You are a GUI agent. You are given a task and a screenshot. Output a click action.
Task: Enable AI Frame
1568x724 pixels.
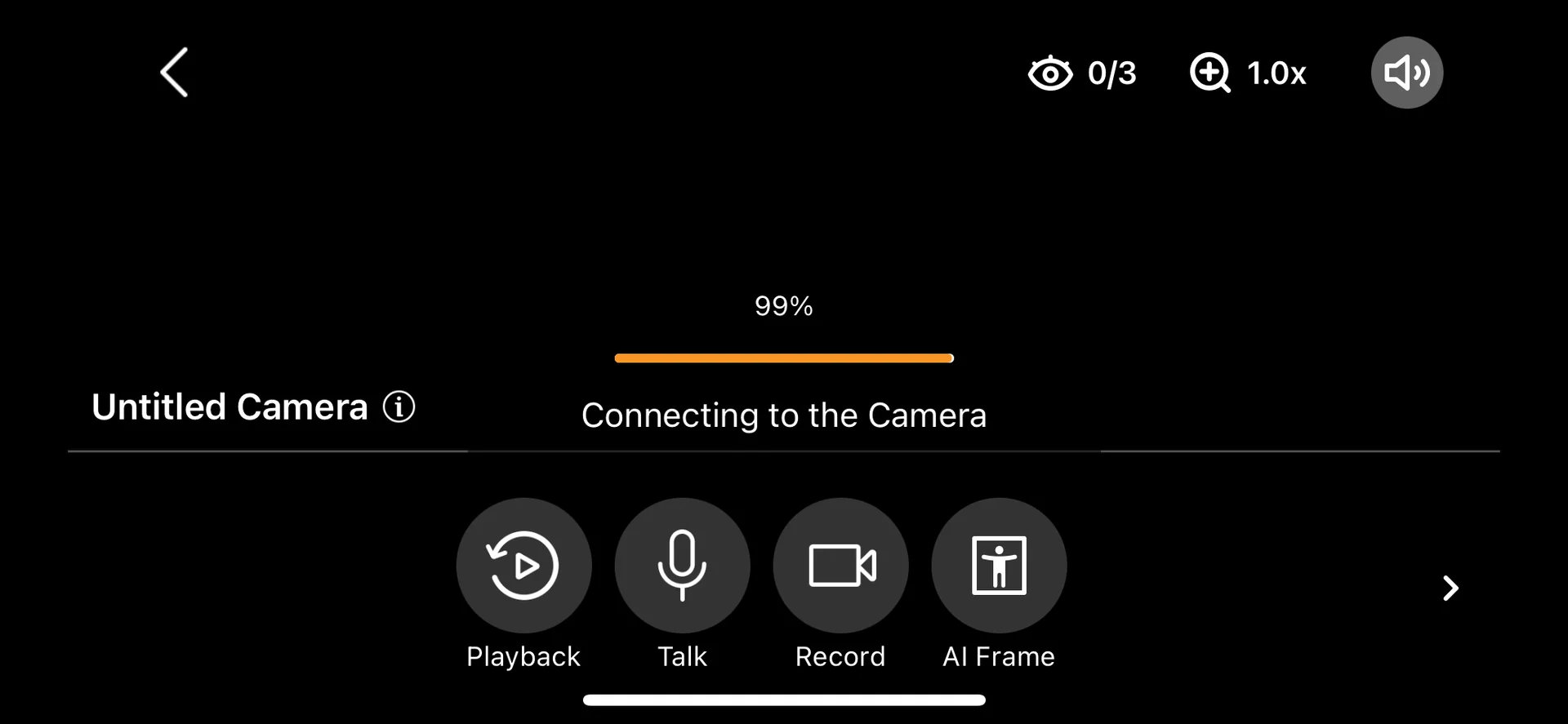click(999, 566)
